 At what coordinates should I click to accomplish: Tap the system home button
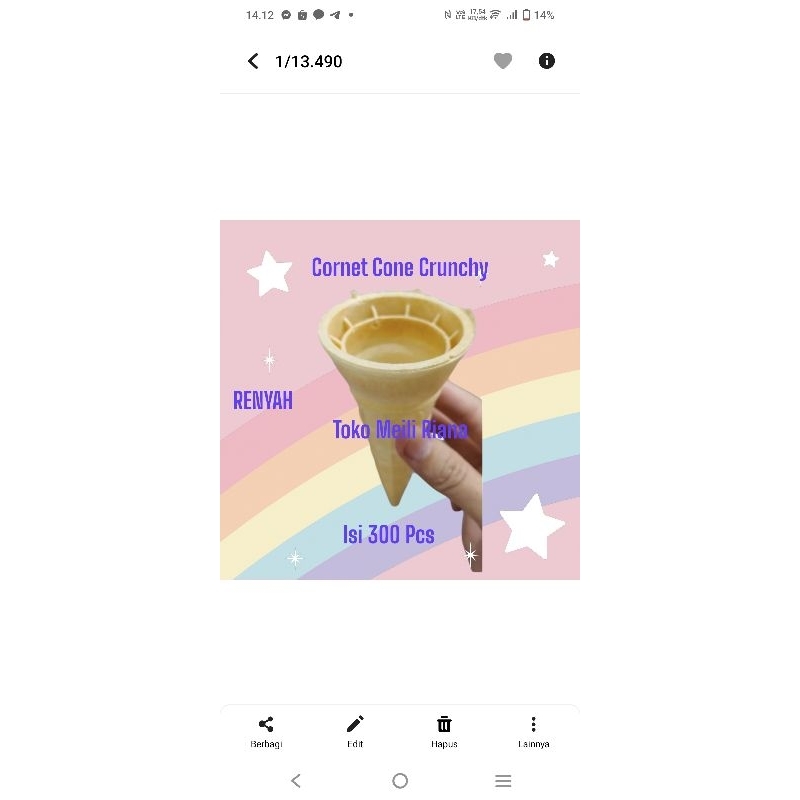click(x=400, y=781)
